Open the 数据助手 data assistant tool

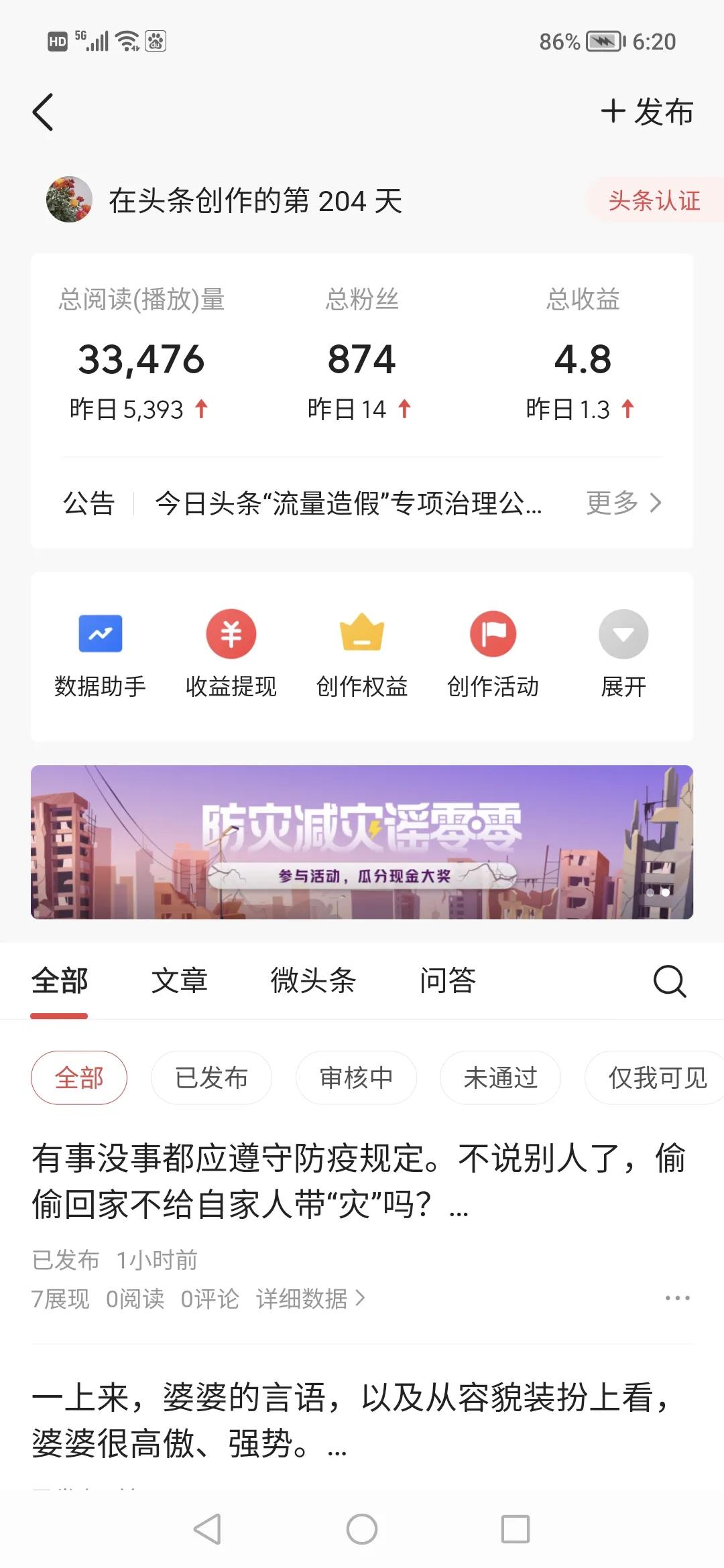99,653
